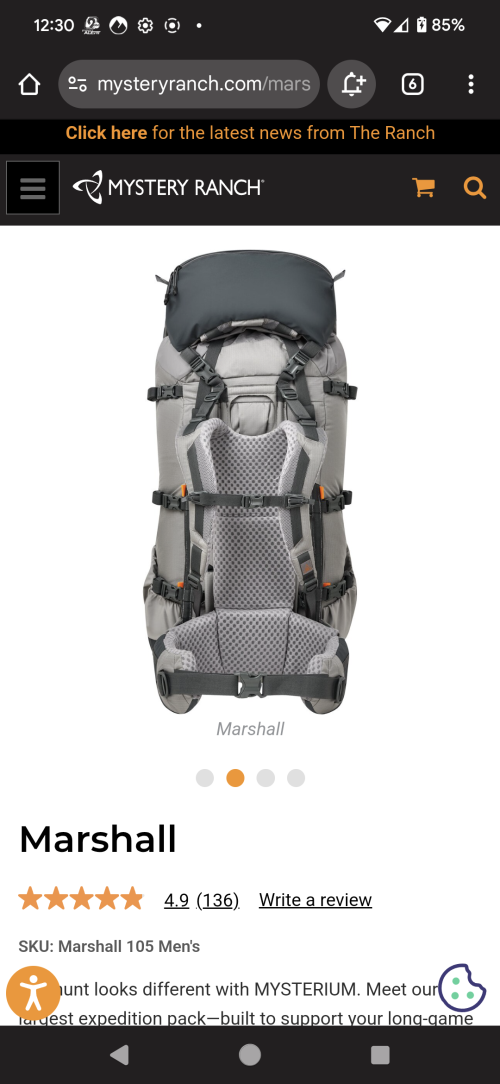Open the browser tab switcher

coord(412,84)
